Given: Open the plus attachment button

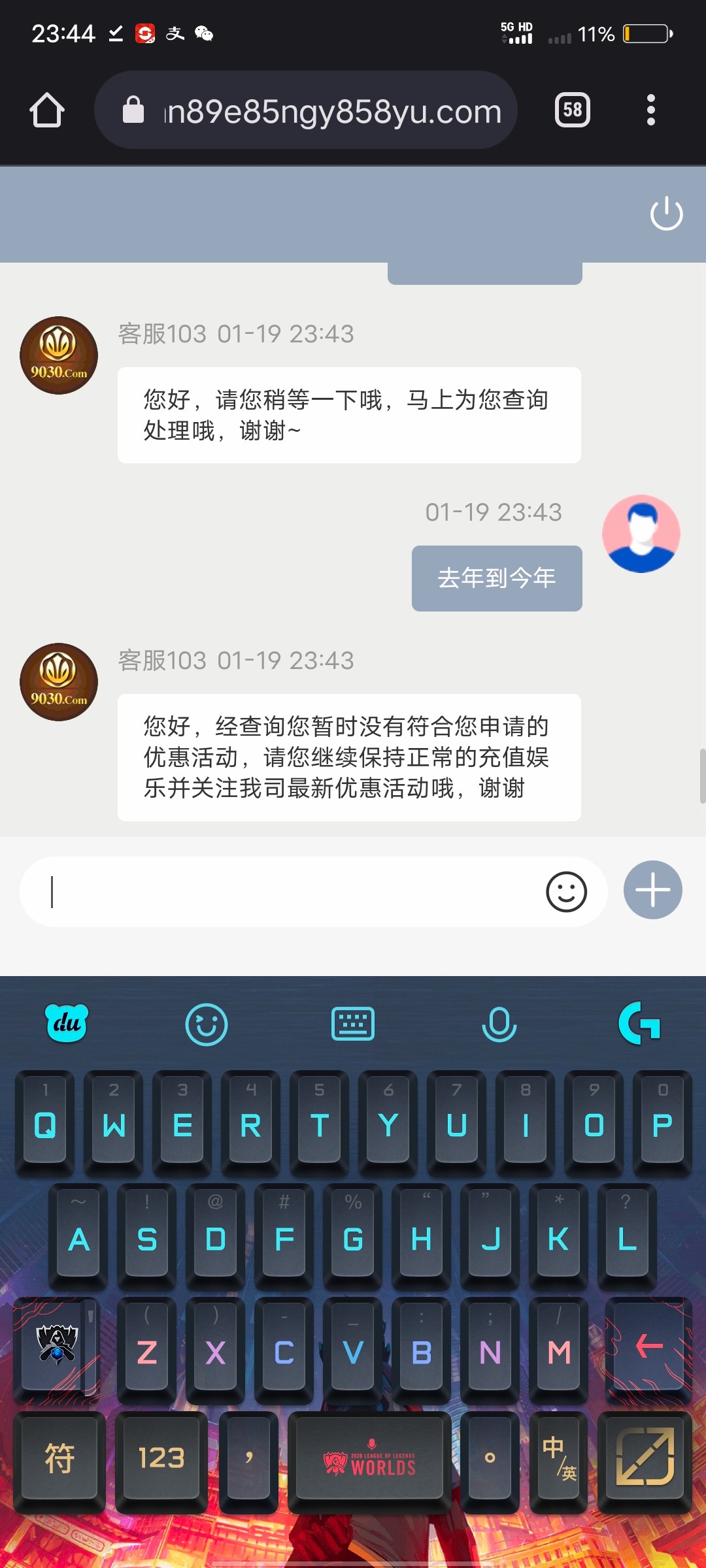Looking at the screenshot, I should (x=652, y=890).
